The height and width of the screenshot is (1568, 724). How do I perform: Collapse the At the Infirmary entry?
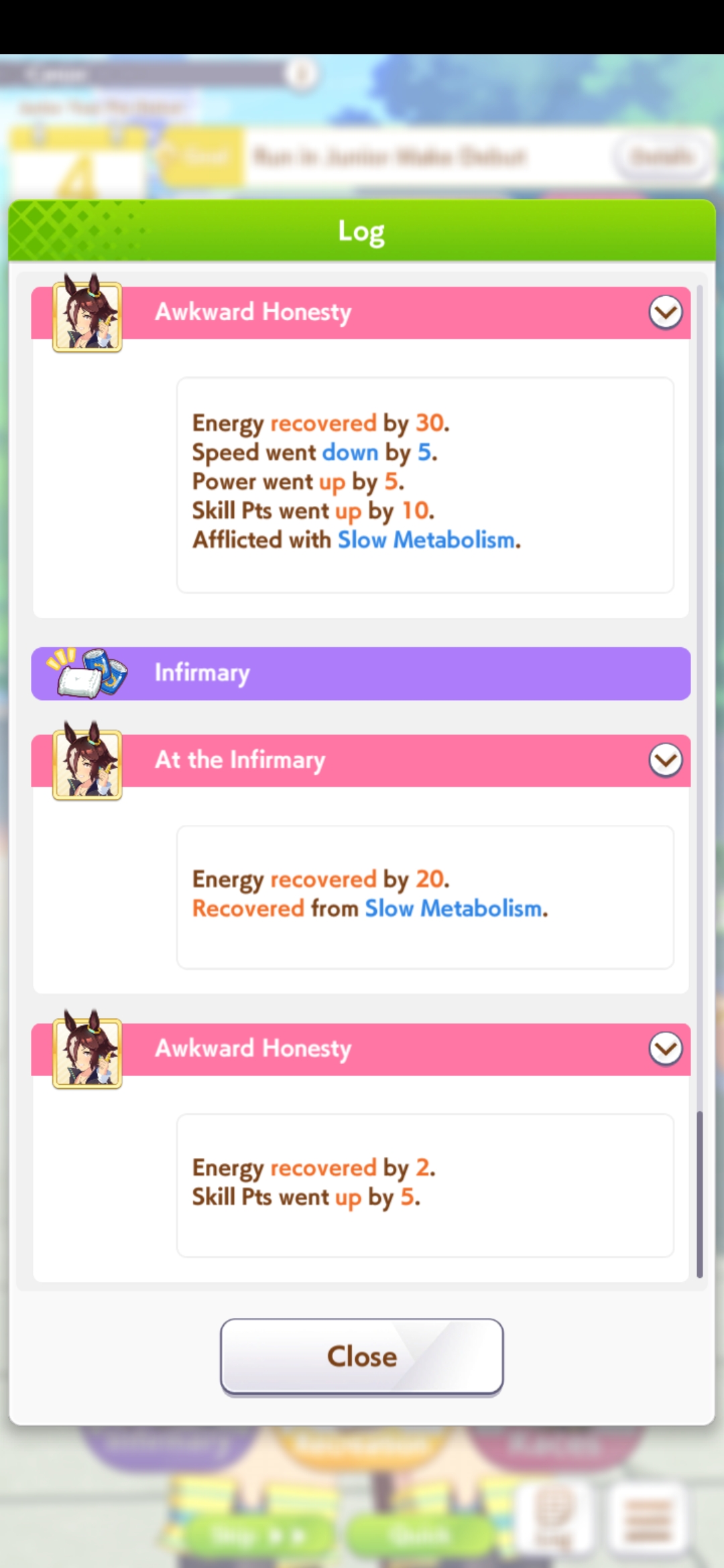click(665, 760)
